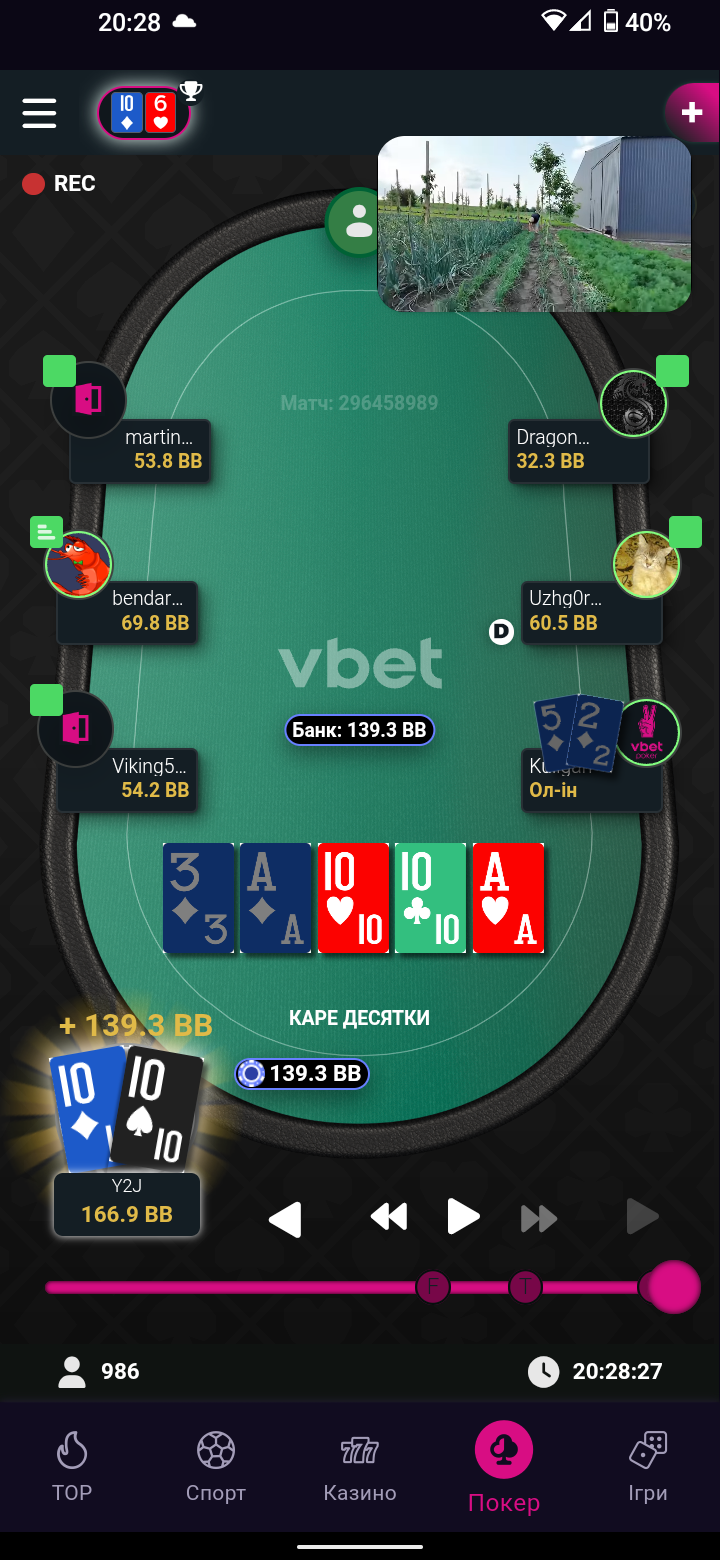Viewport: 720px width, 1560px height.
Task: Tap the floating garden video thumbnail
Action: [x=534, y=224]
